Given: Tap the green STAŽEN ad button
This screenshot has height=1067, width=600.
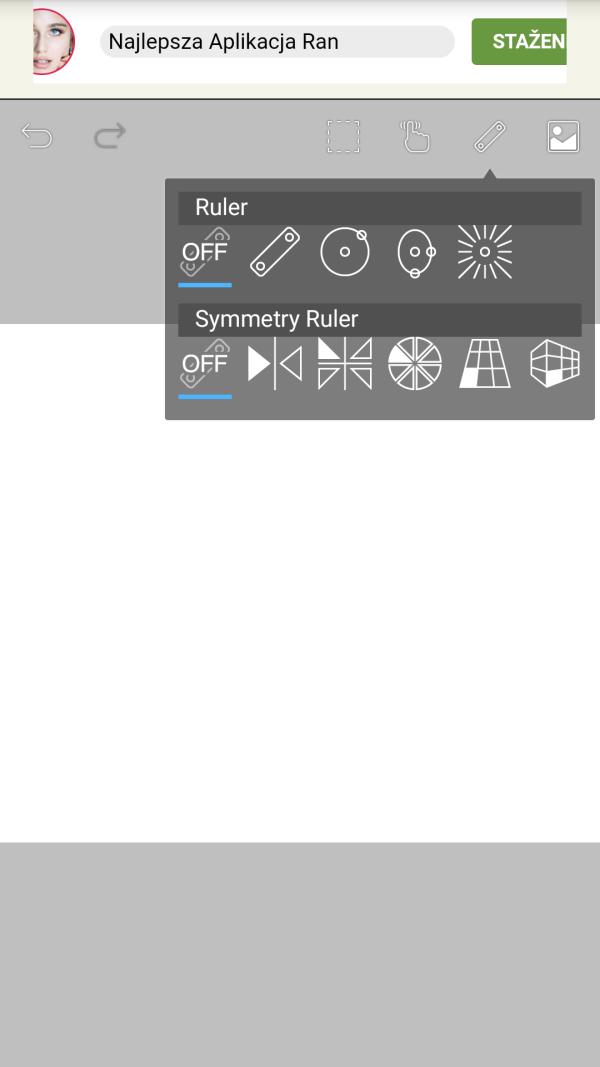Looking at the screenshot, I should [520, 42].
